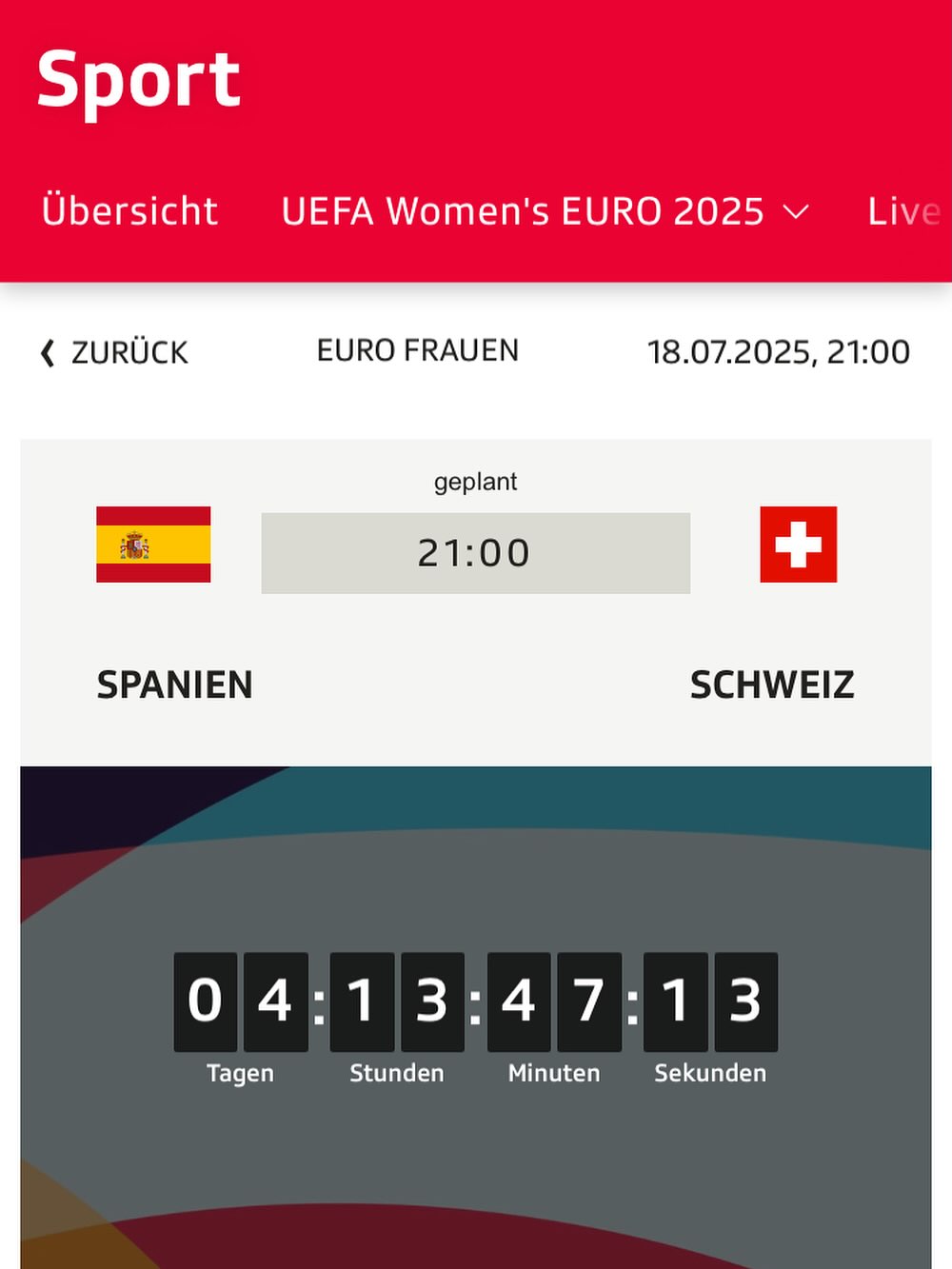This screenshot has height=1269, width=952.
Task: Click the Stunden countdown digits
Action: click(397, 1000)
